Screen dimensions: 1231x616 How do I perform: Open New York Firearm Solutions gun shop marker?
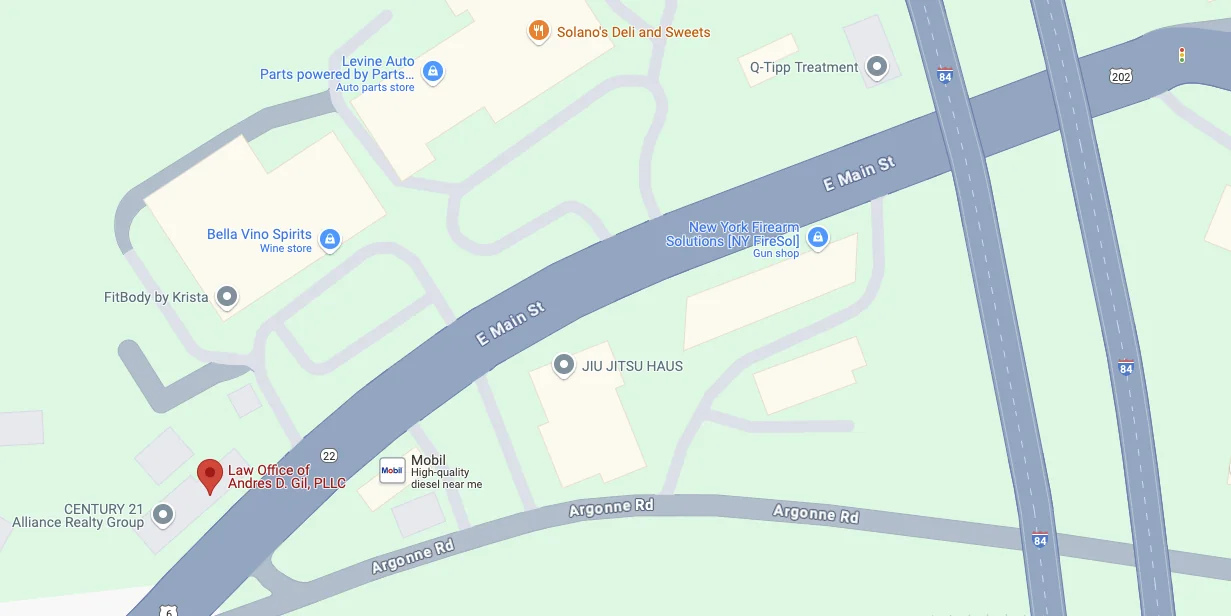817,237
